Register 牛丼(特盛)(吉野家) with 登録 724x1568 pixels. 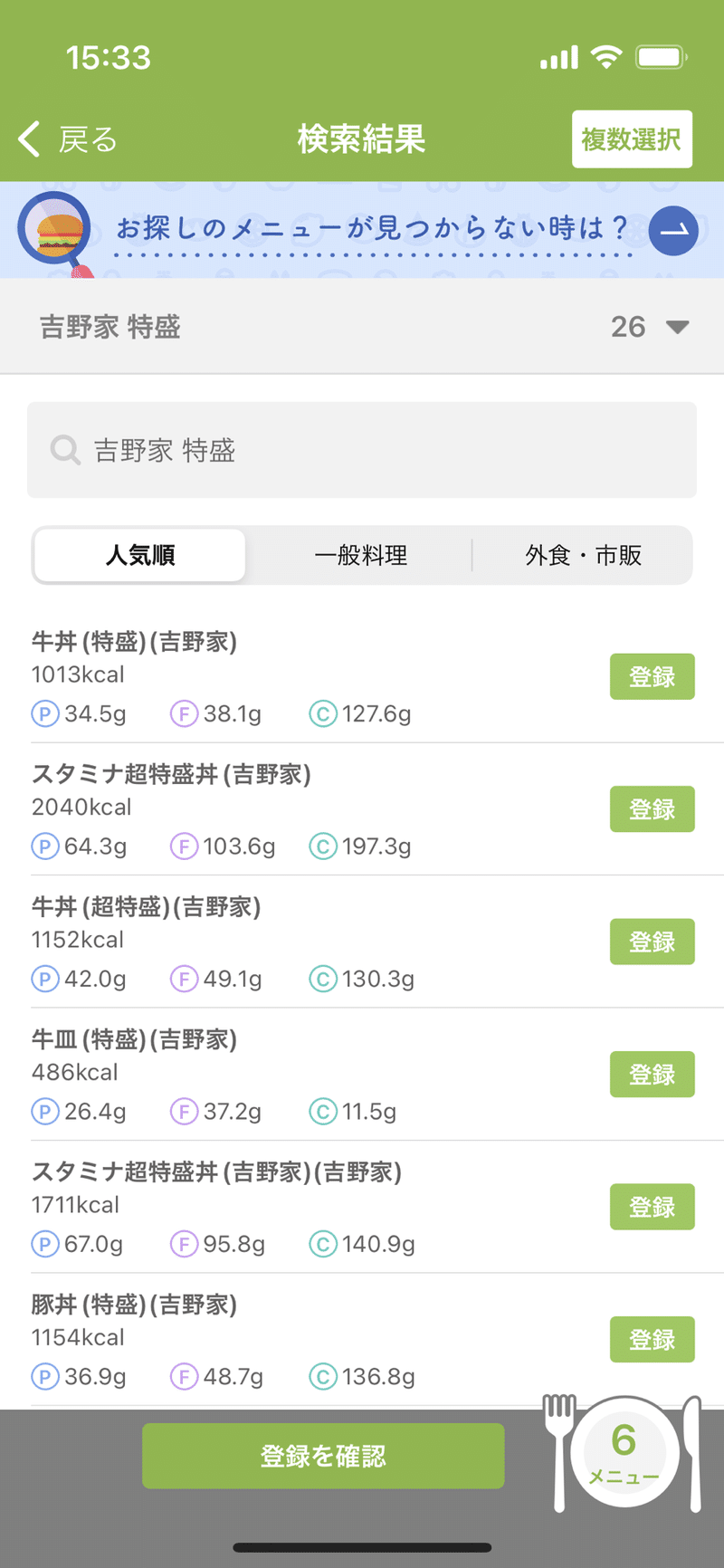pyautogui.click(x=652, y=676)
